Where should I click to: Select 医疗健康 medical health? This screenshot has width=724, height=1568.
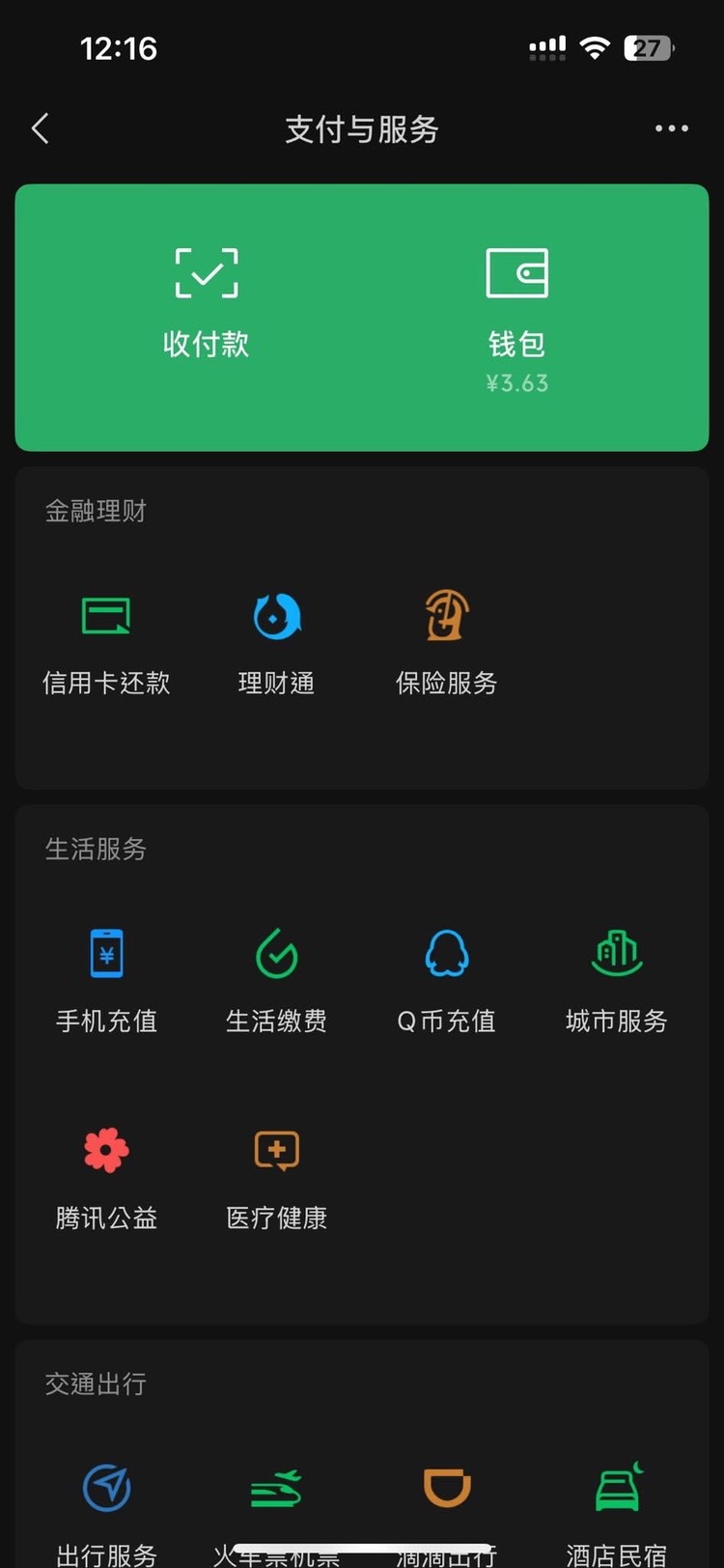(276, 1178)
